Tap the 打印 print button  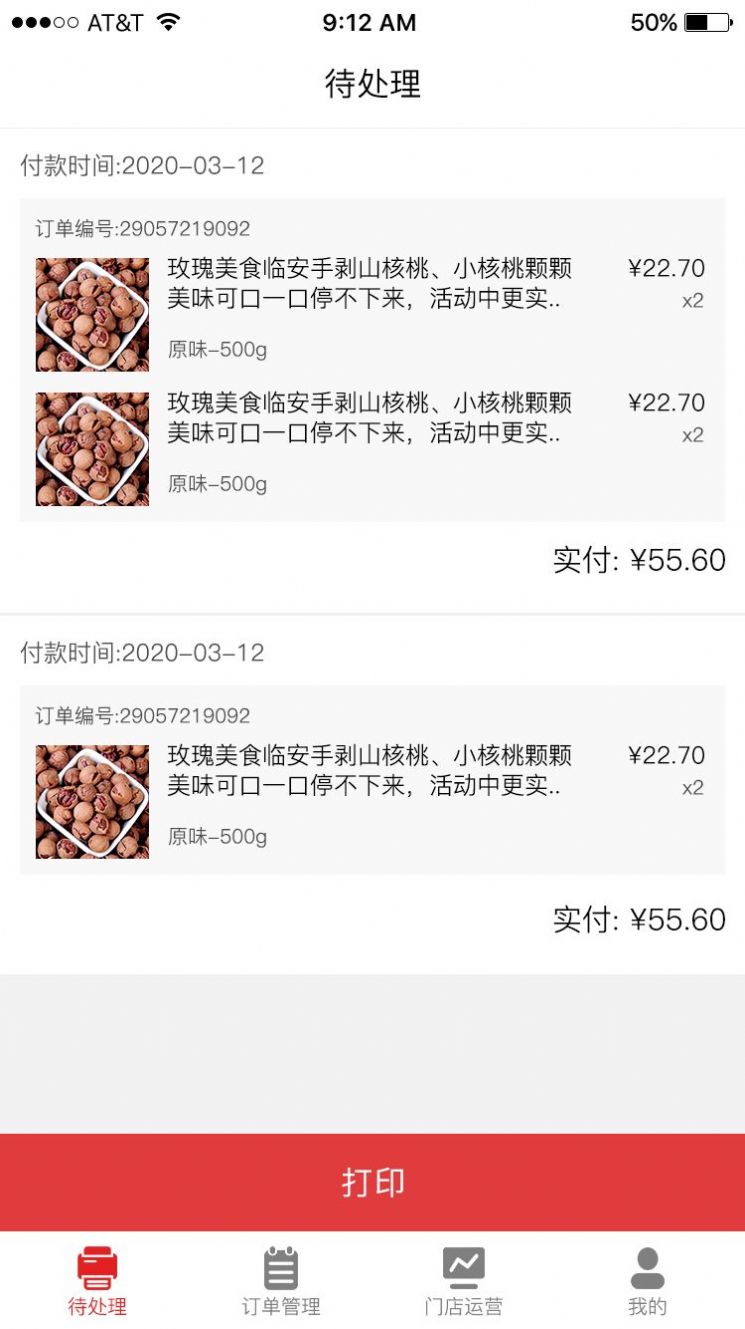tap(372, 1182)
